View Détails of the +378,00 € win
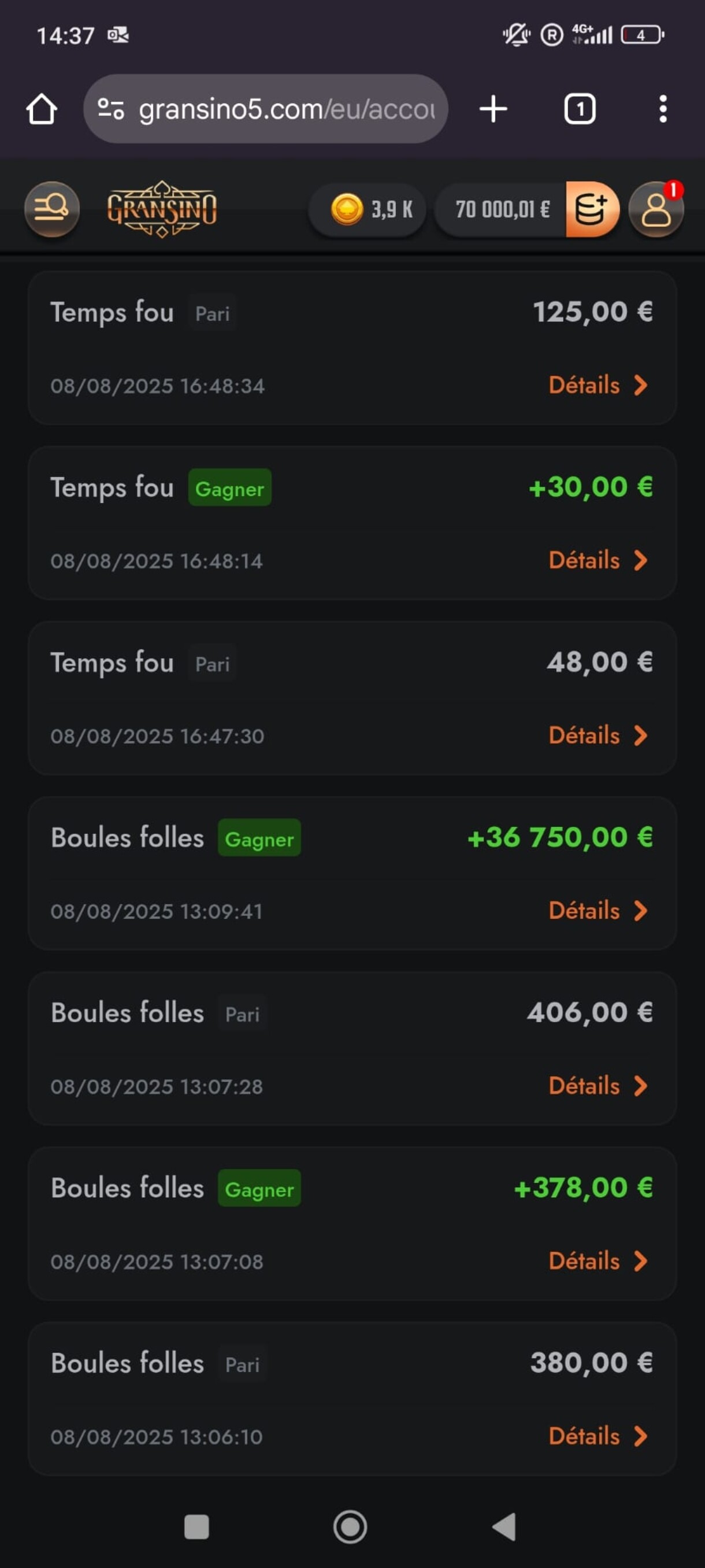 [598, 1261]
